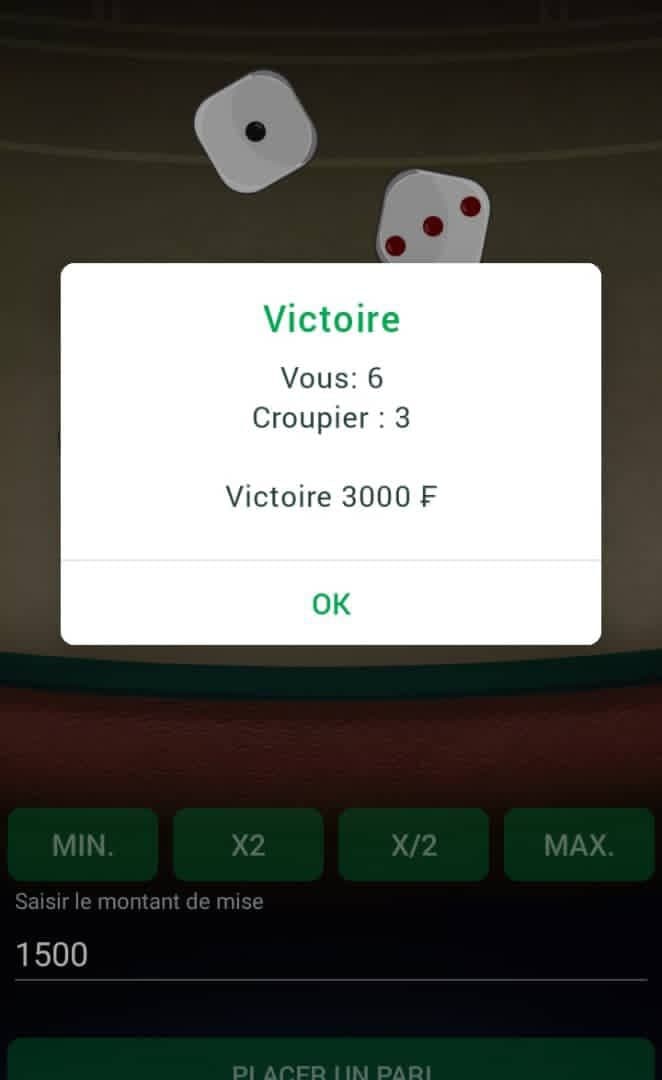Screen dimensions: 662x1080
Task: Double the bet using X2
Action: 248,845
